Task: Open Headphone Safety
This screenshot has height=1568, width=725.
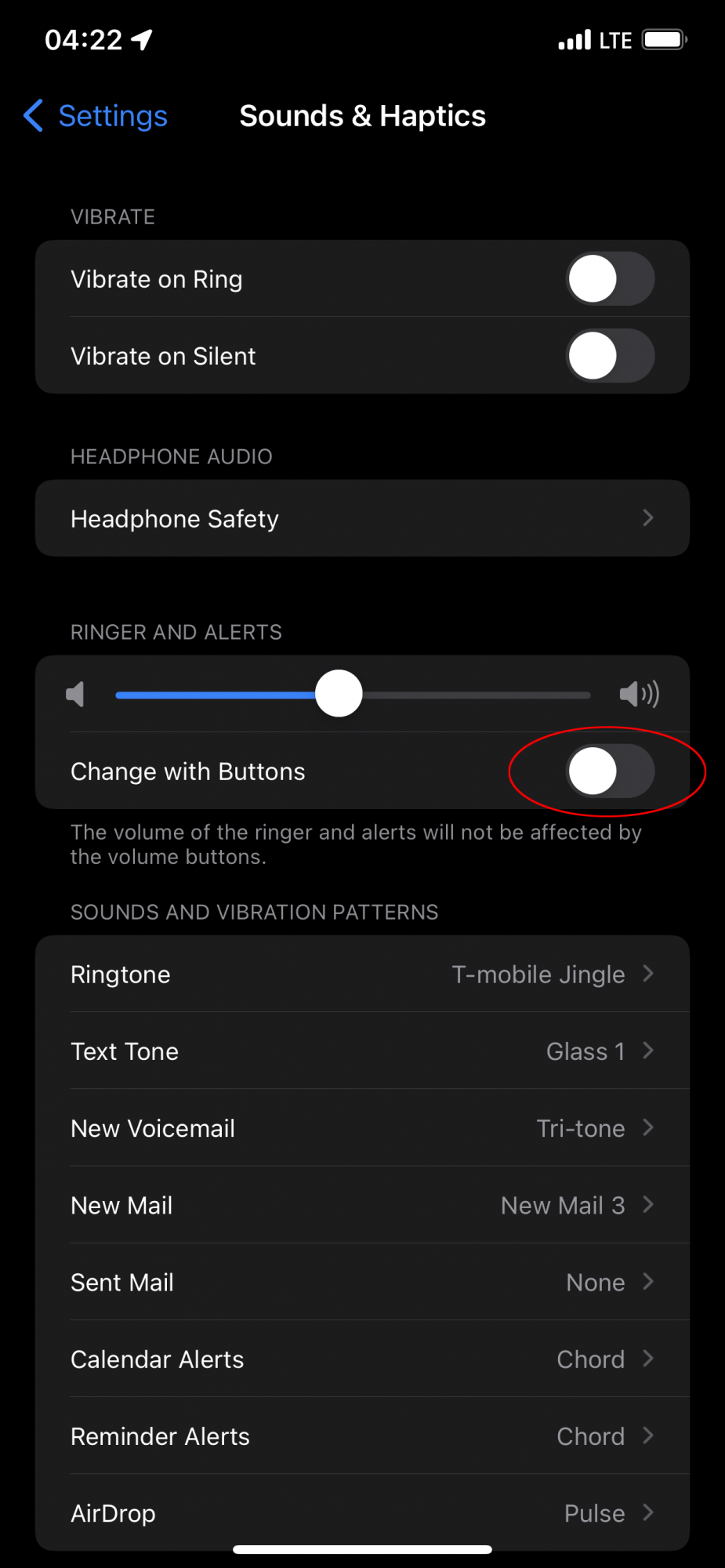Action: point(362,518)
